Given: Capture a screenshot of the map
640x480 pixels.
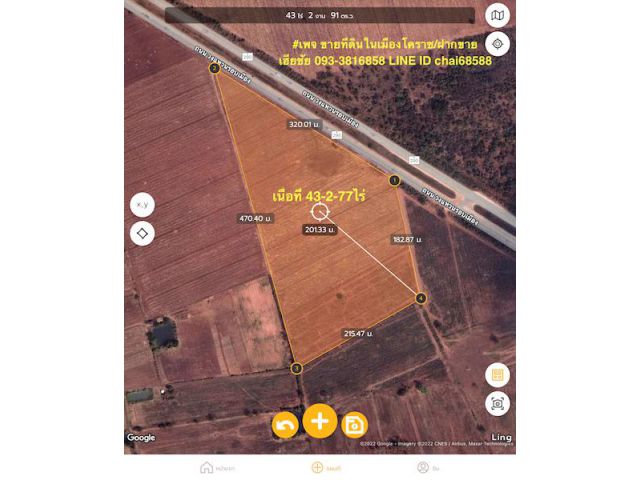Looking at the screenshot, I should coord(497,403).
